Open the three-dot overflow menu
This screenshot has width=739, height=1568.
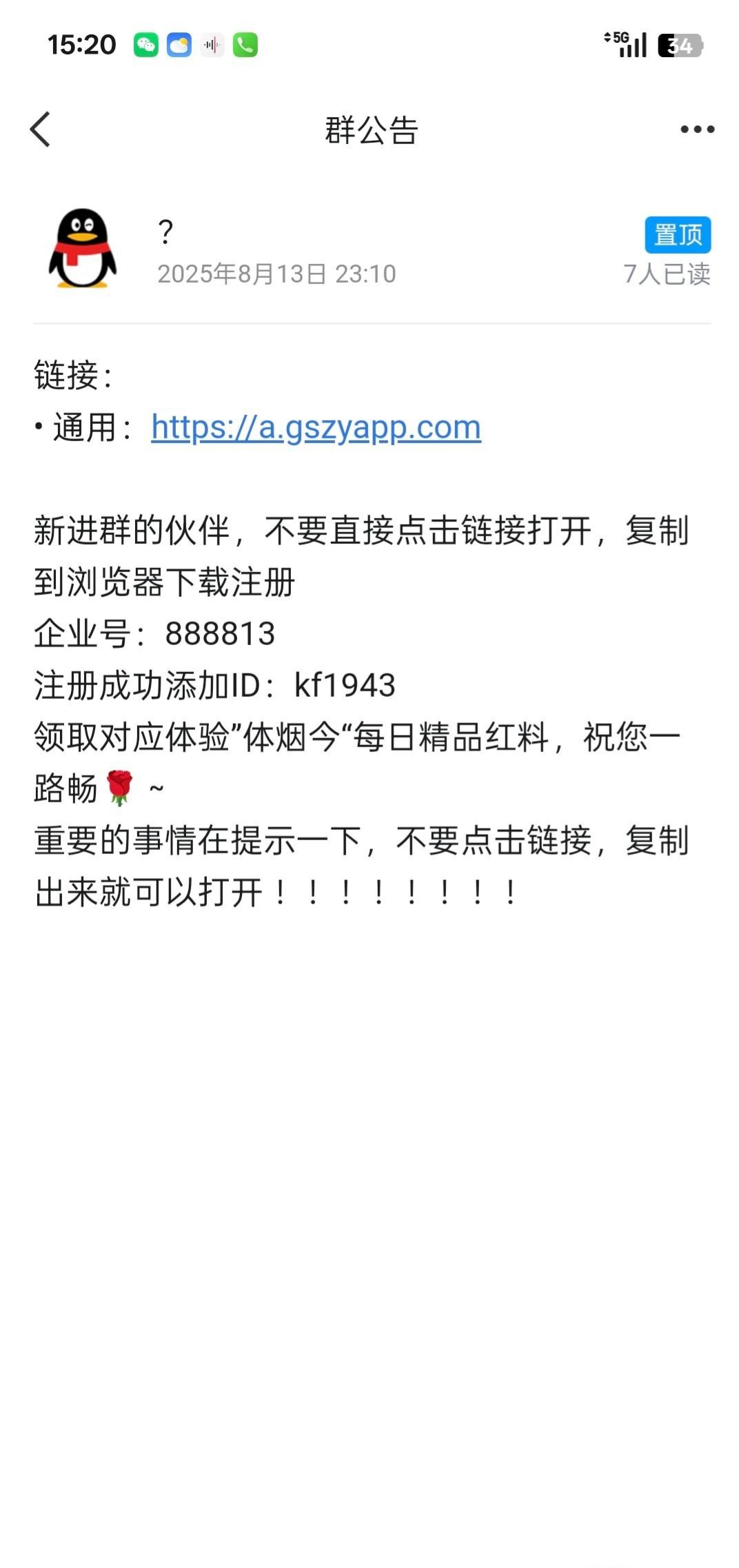pyautogui.click(x=697, y=130)
